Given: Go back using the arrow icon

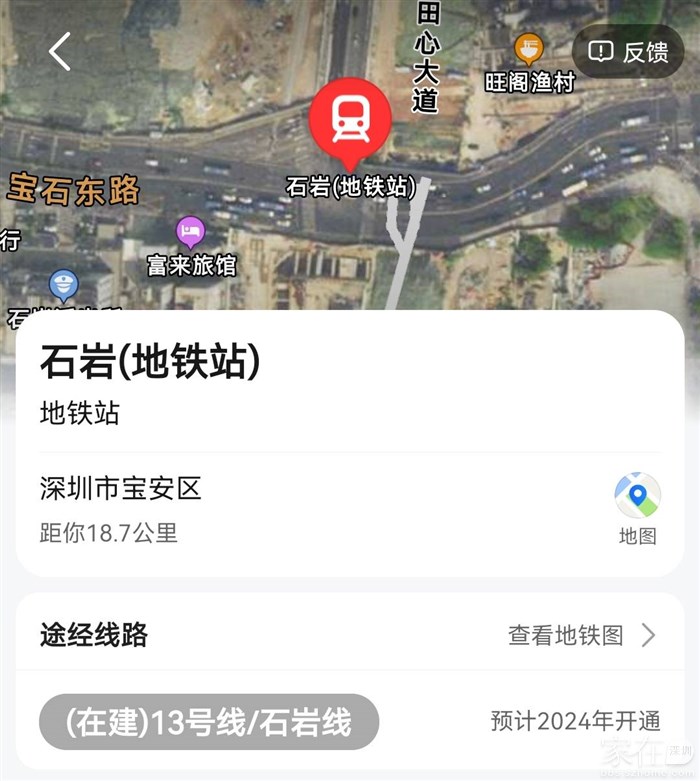Looking at the screenshot, I should [60, 51].
